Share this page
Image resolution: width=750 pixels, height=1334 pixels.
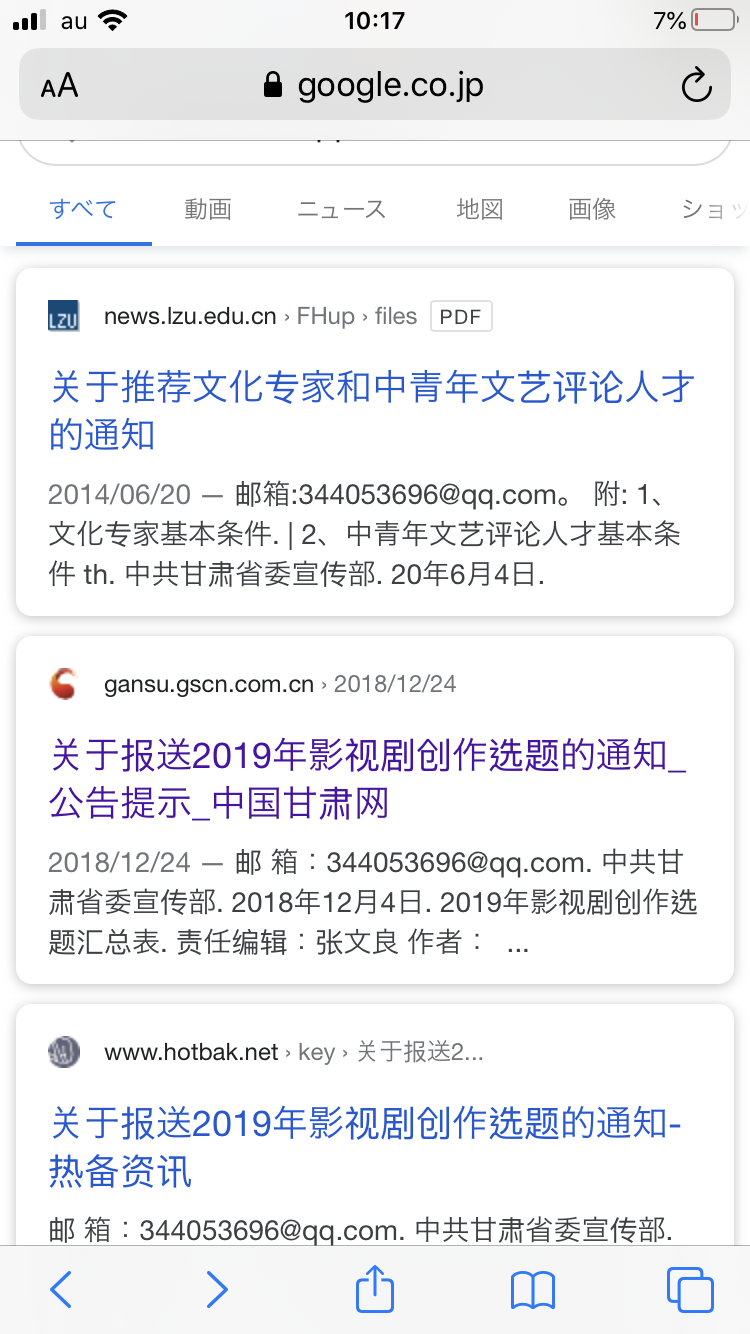coord(375,1288)
